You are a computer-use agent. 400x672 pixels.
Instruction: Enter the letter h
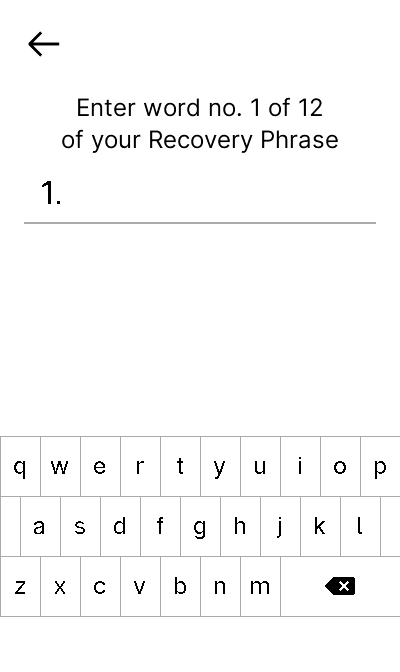pyautogui.click(x=240, y=526)
